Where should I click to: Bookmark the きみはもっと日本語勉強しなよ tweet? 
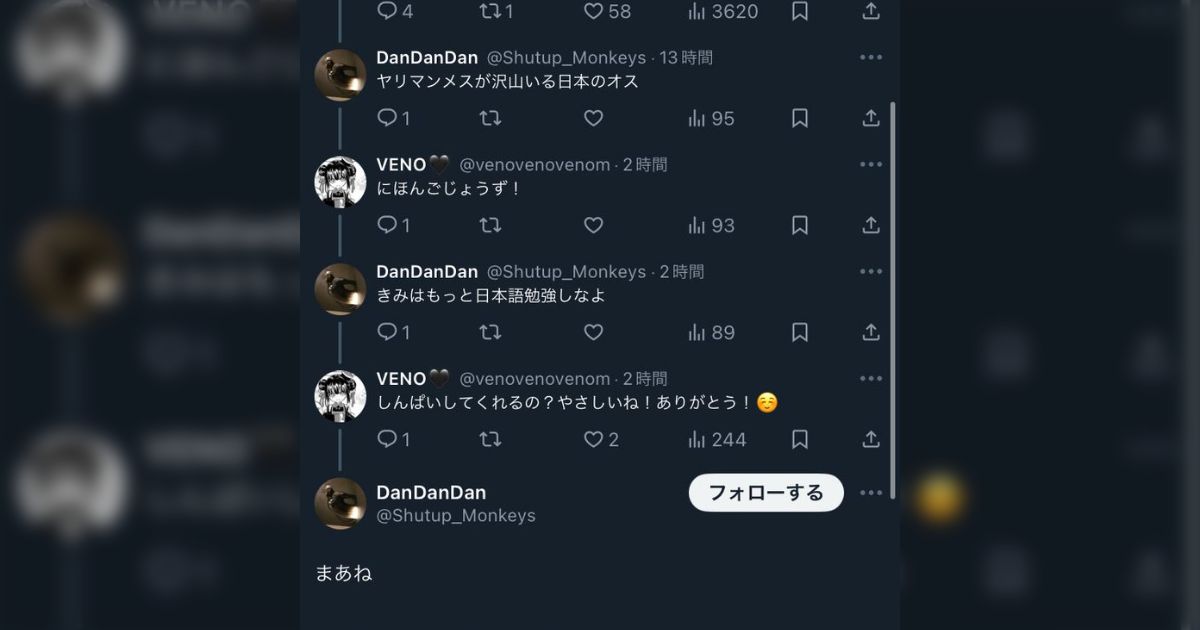[800, 332]
